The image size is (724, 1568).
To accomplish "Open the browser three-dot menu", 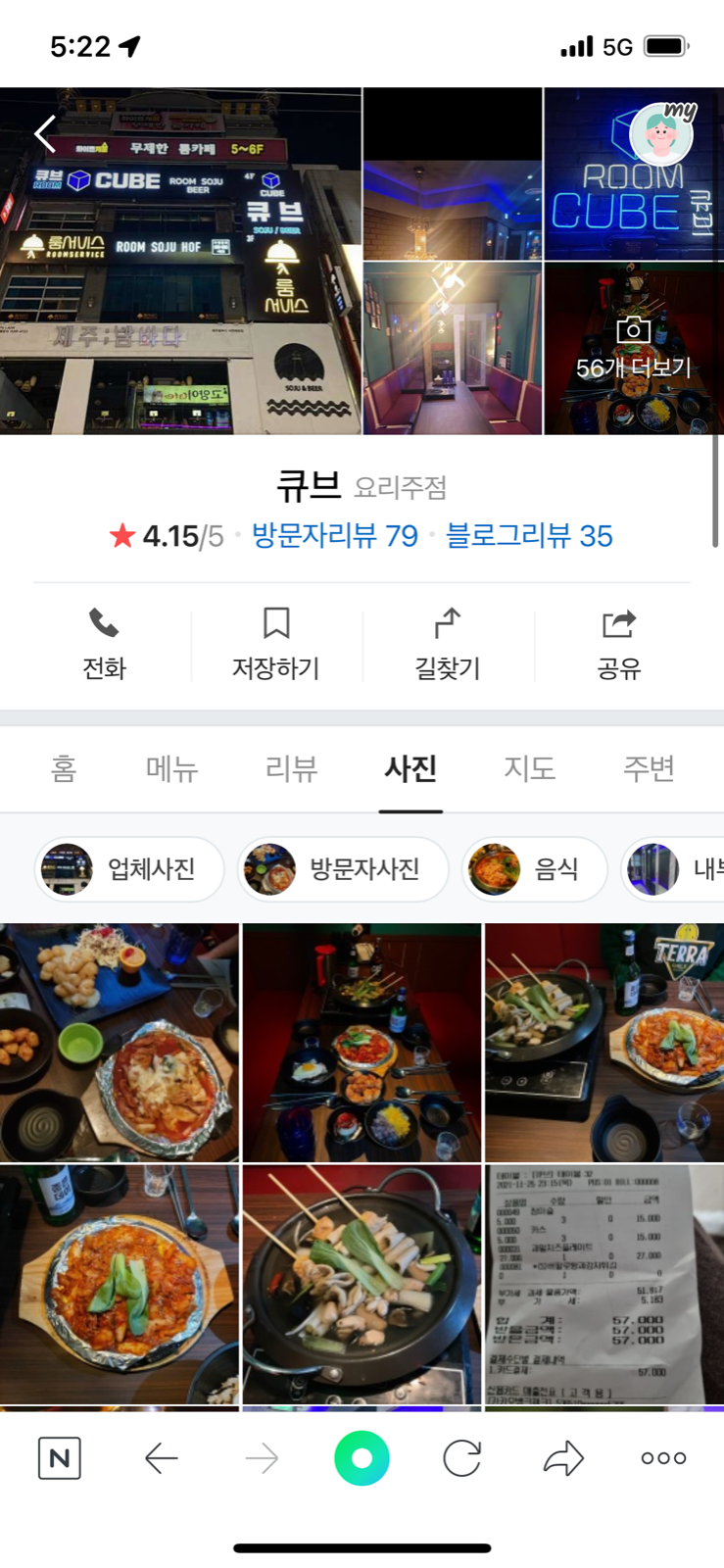I will pyautogui.click(x=663, y=1458).
